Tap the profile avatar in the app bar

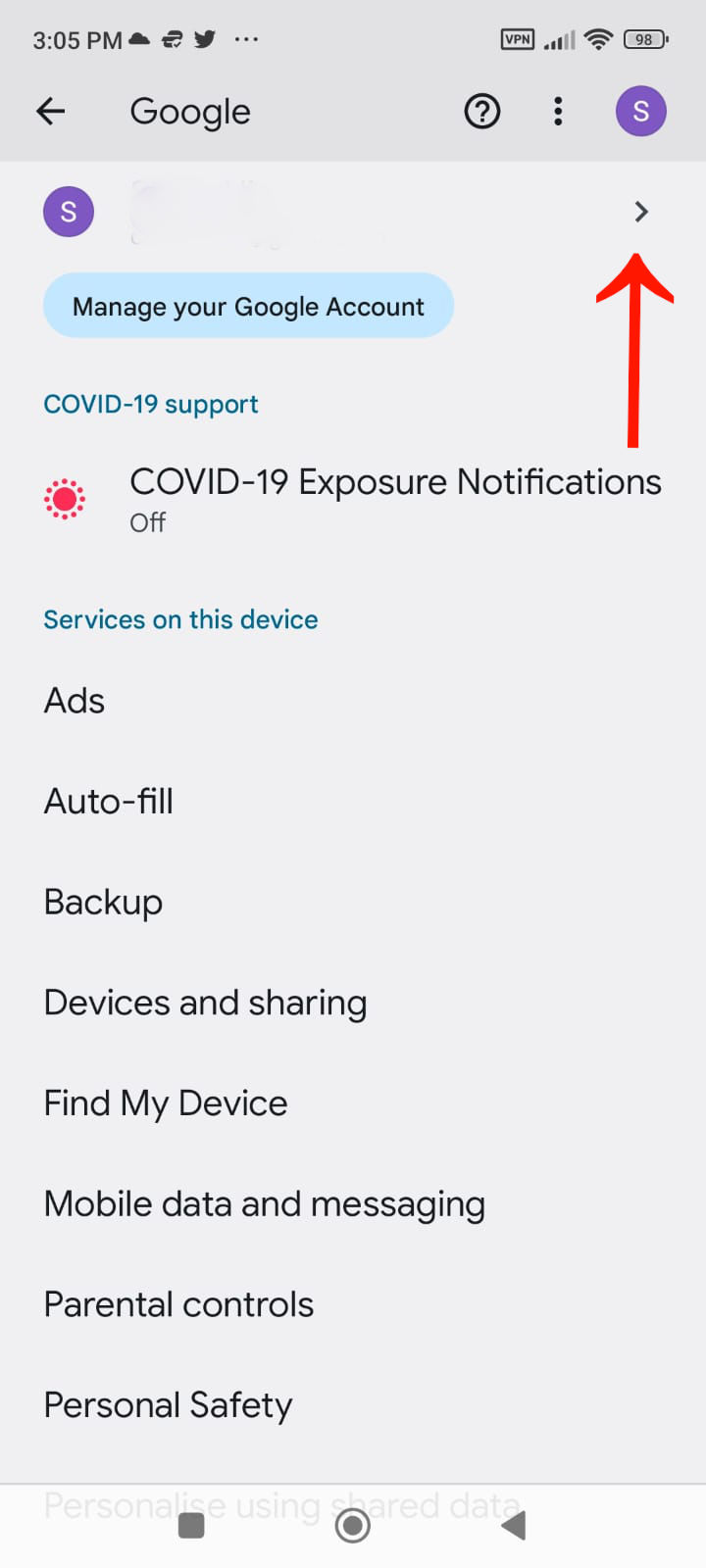click(640, 112)
